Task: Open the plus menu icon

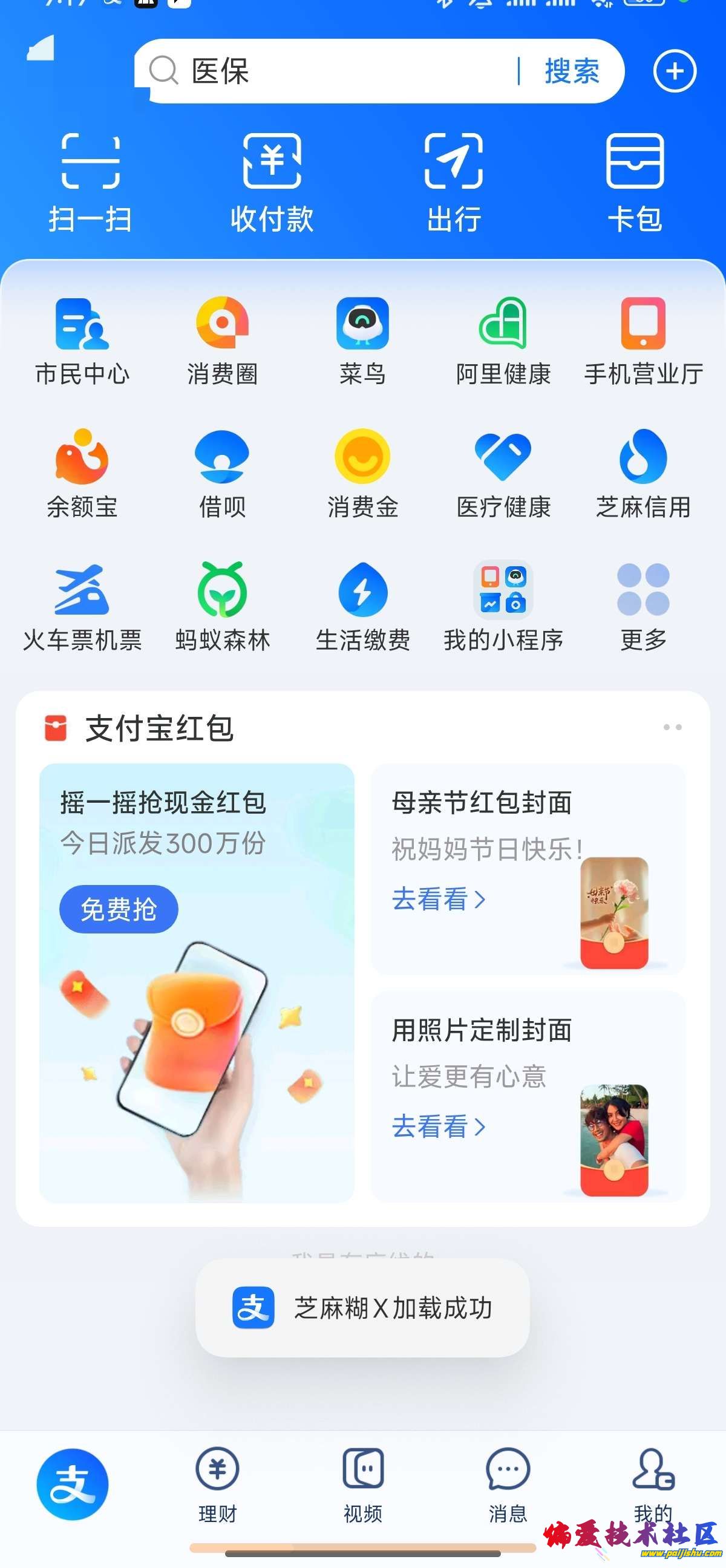Action: (675, 71)
